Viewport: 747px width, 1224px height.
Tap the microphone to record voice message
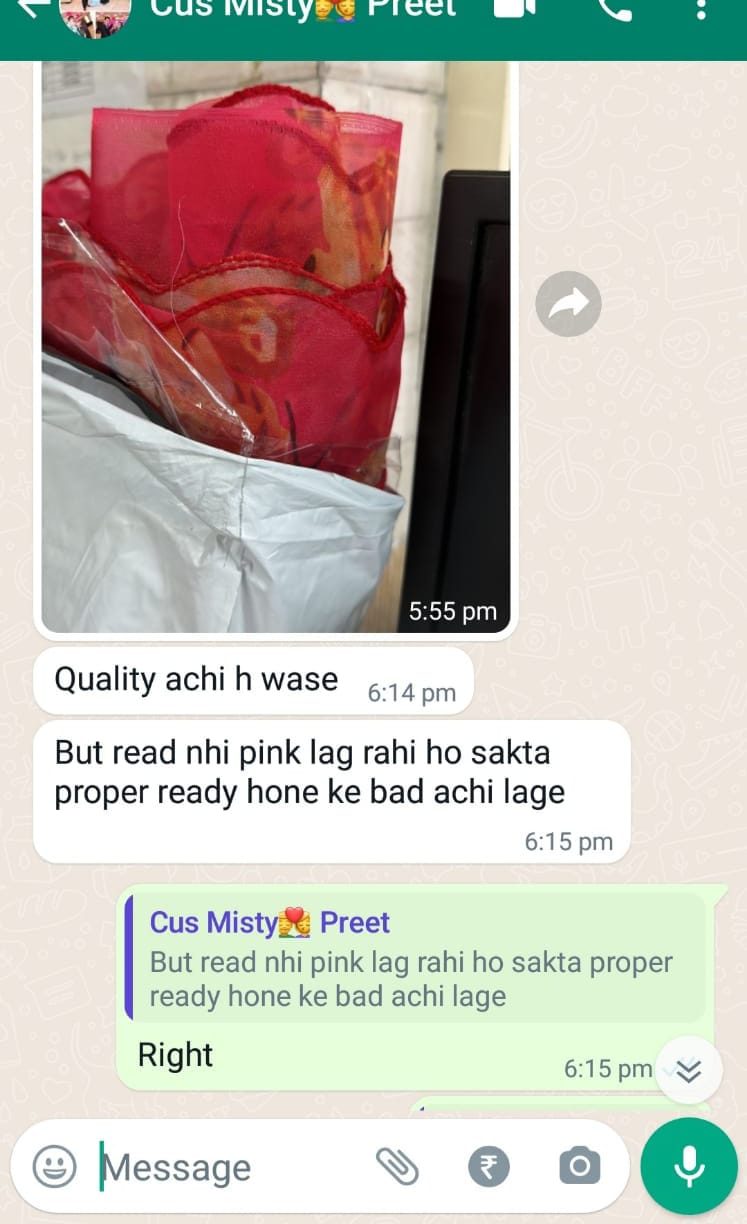pos(689,1166)
